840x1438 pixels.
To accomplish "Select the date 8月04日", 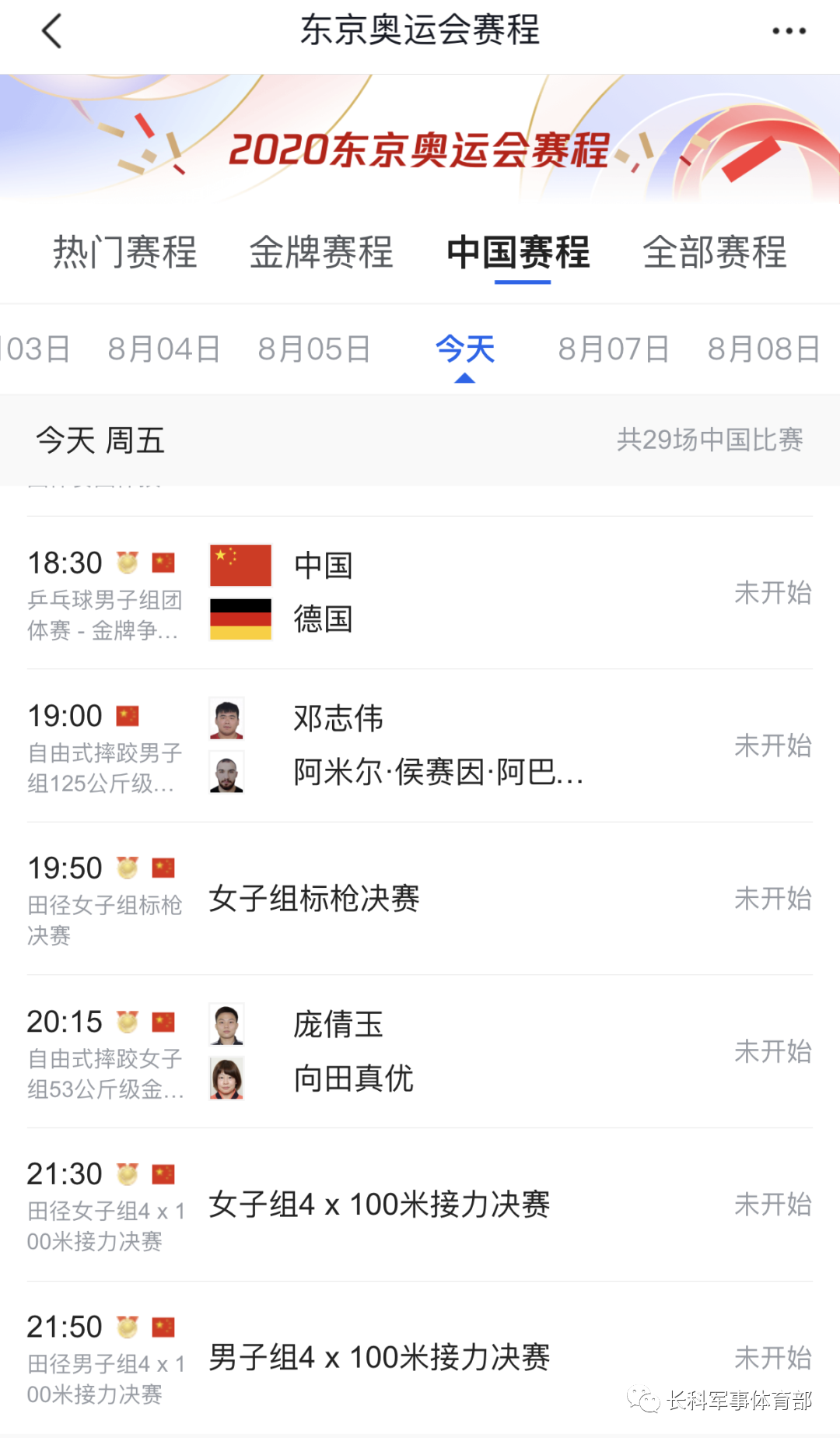I will point(164,349).
